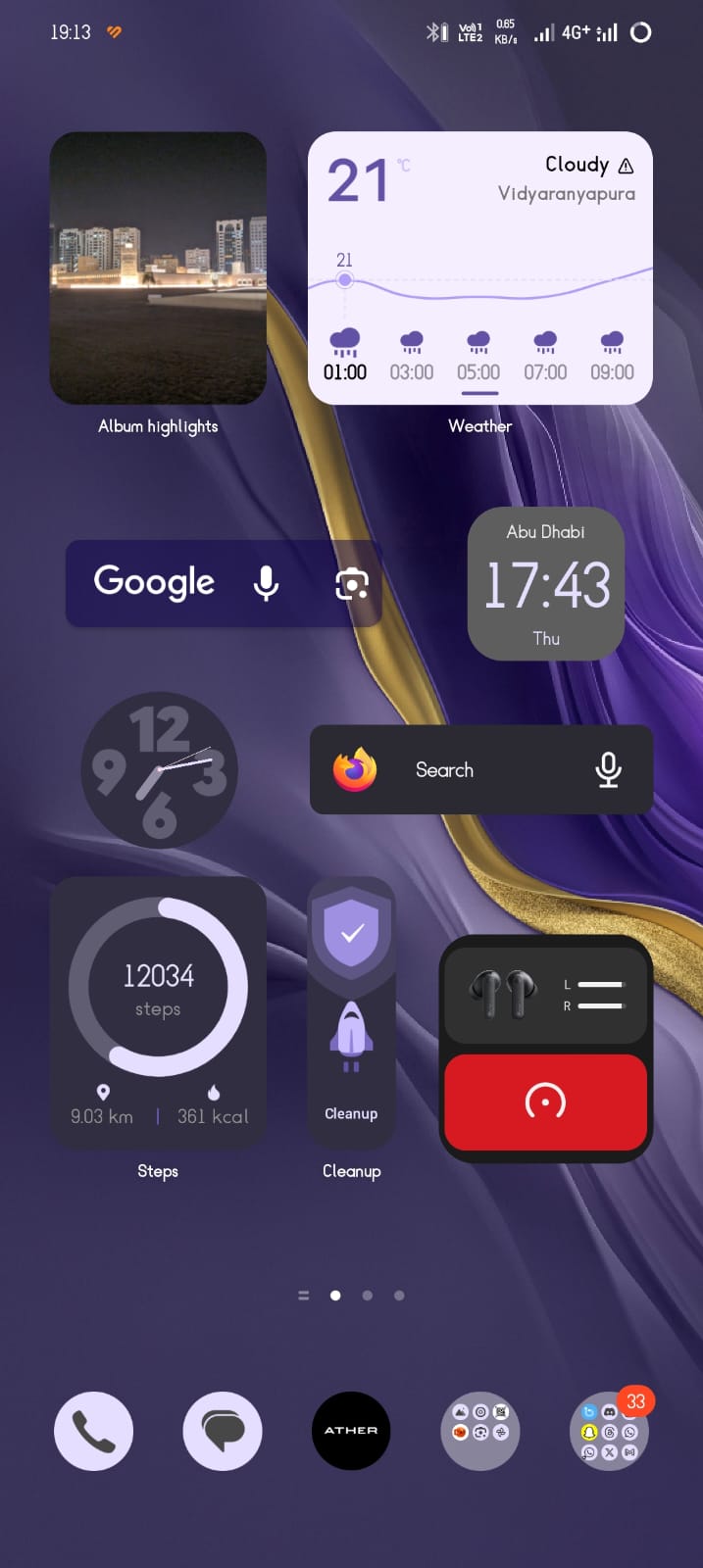Open the Abu Dhabi world clock widget

(x=546, y=584)
